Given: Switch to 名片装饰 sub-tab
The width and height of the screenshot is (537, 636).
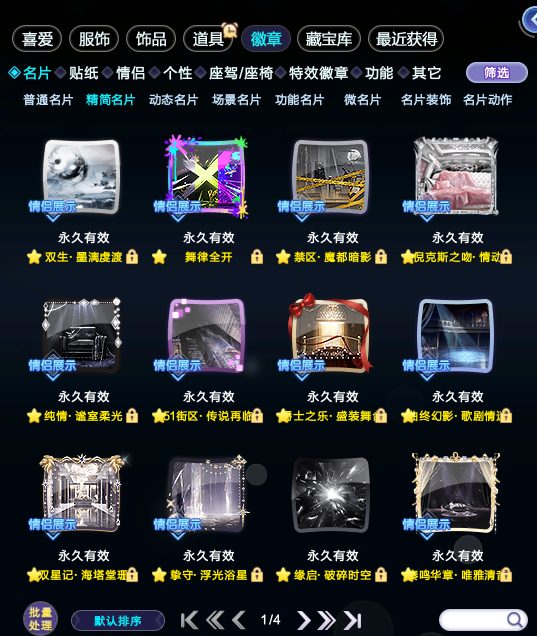Looking at the screenshot, I should click(x=426, y=100).
